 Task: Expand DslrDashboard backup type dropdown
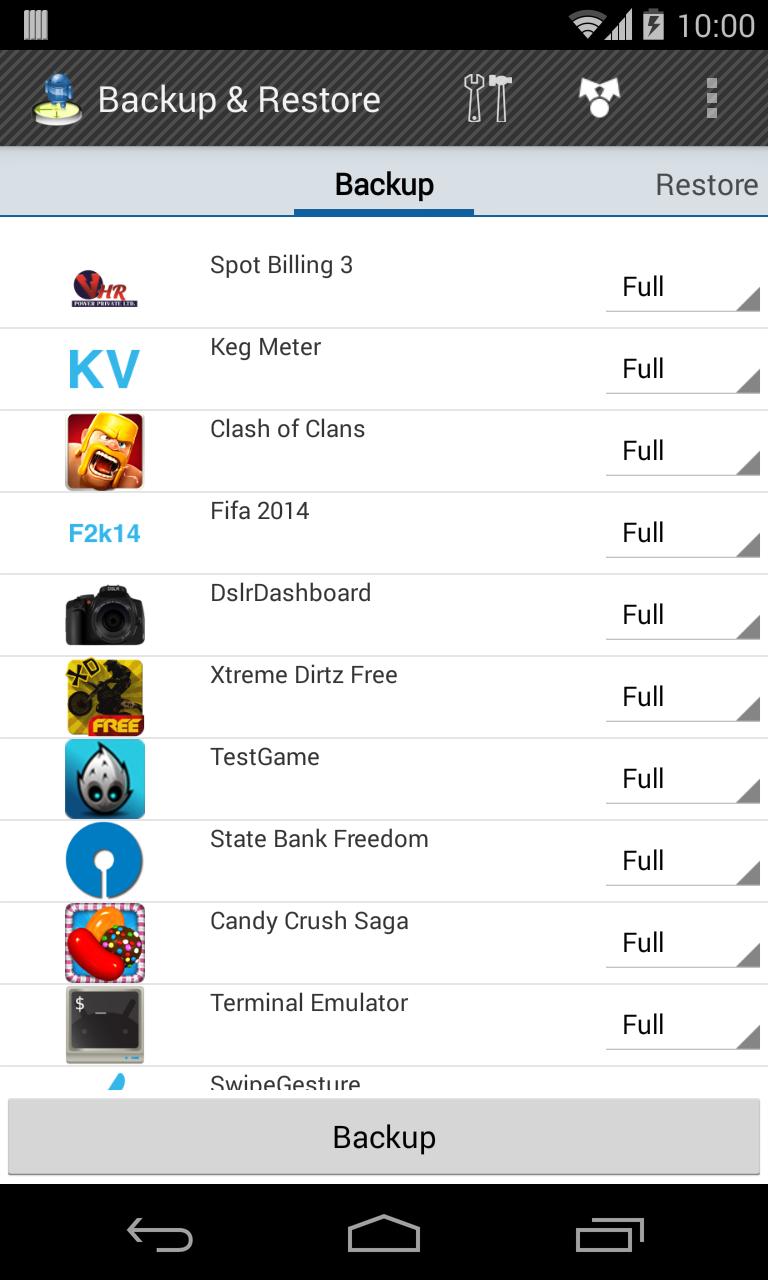tap(682, 616)
